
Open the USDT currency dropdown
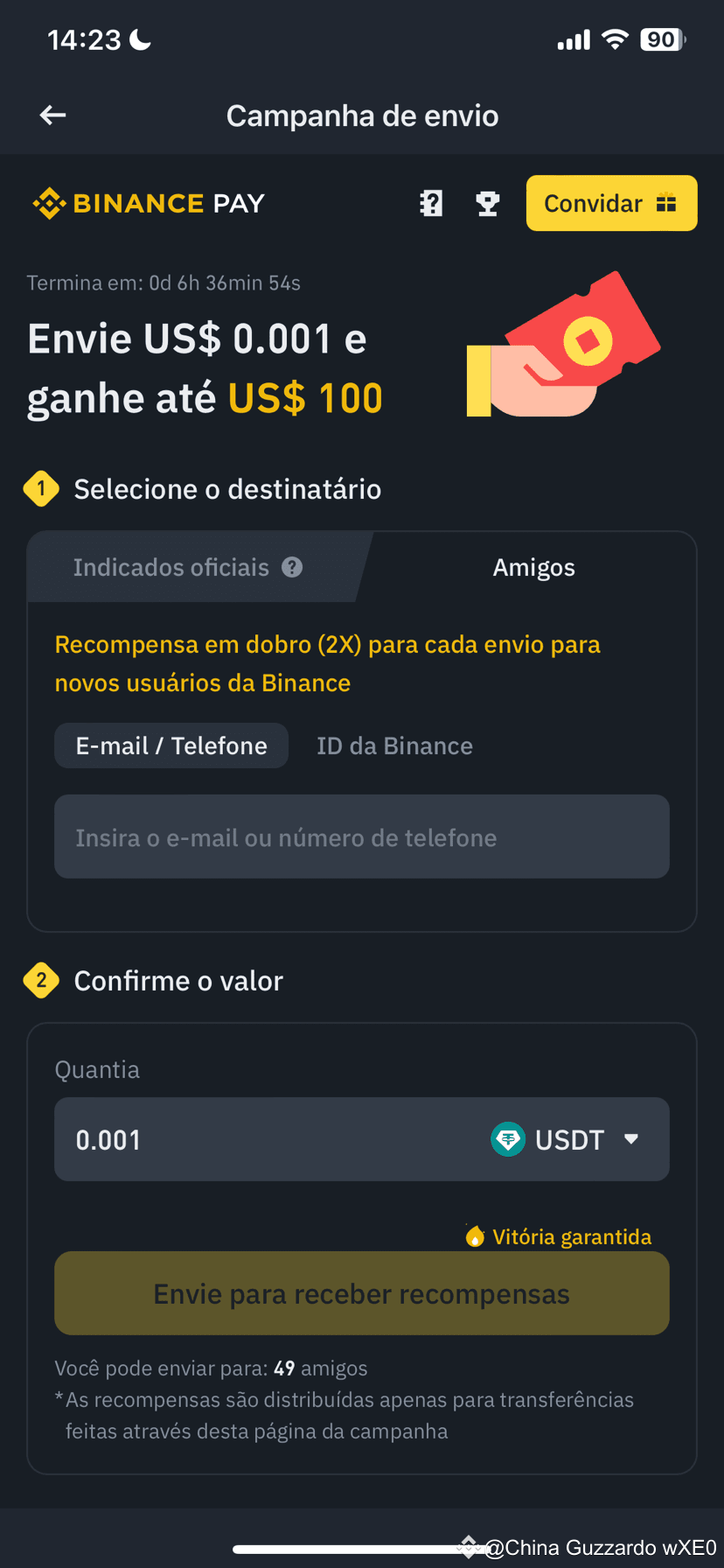[x=567, y=1139]
